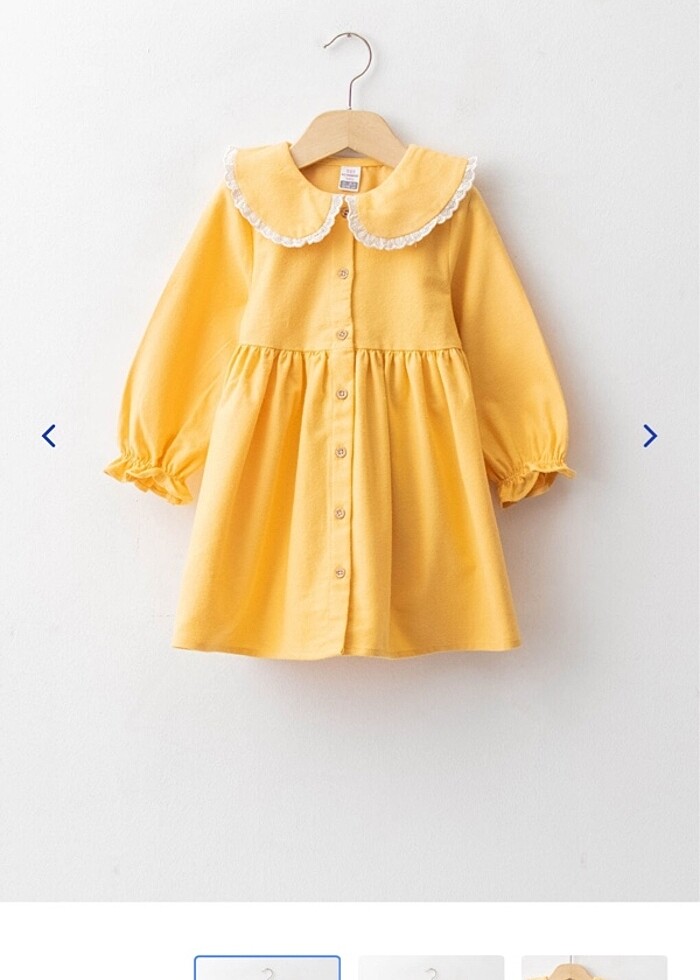Screen dimensions: 700x980
Task: Go to the previous product photo
Action: pos(48,436)
